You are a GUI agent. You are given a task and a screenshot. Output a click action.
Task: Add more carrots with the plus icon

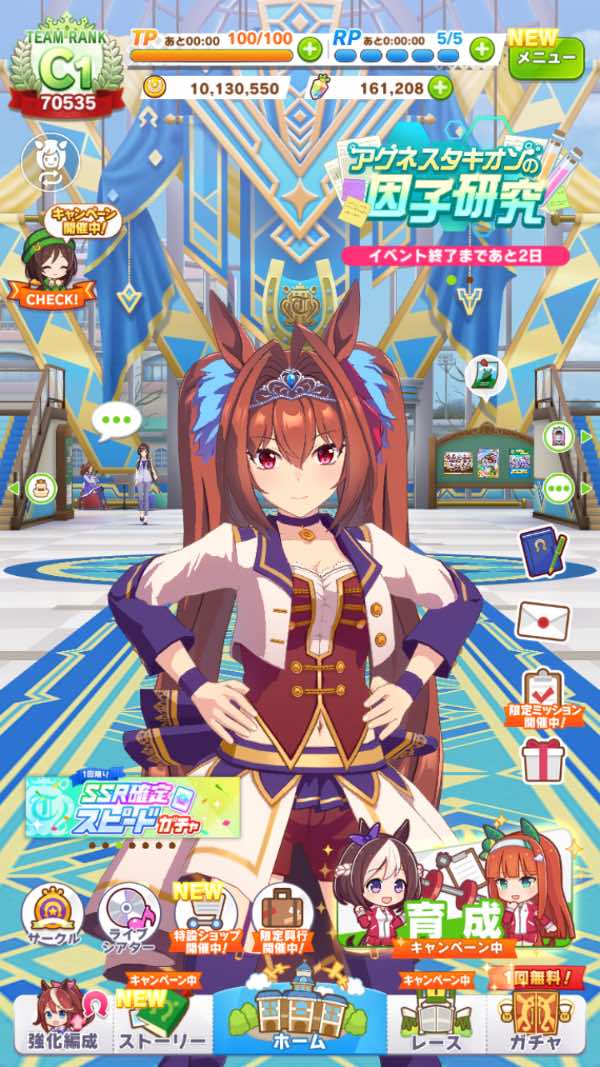(x=440, y=88)
